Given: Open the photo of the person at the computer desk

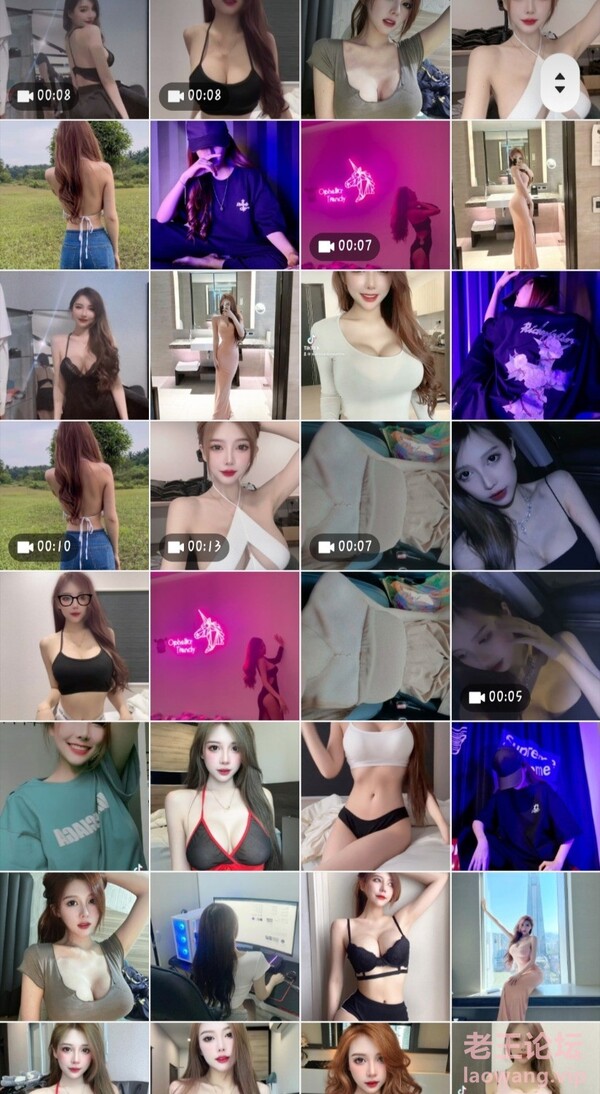Looking at the screenshot, I should [x=224, y=946].
